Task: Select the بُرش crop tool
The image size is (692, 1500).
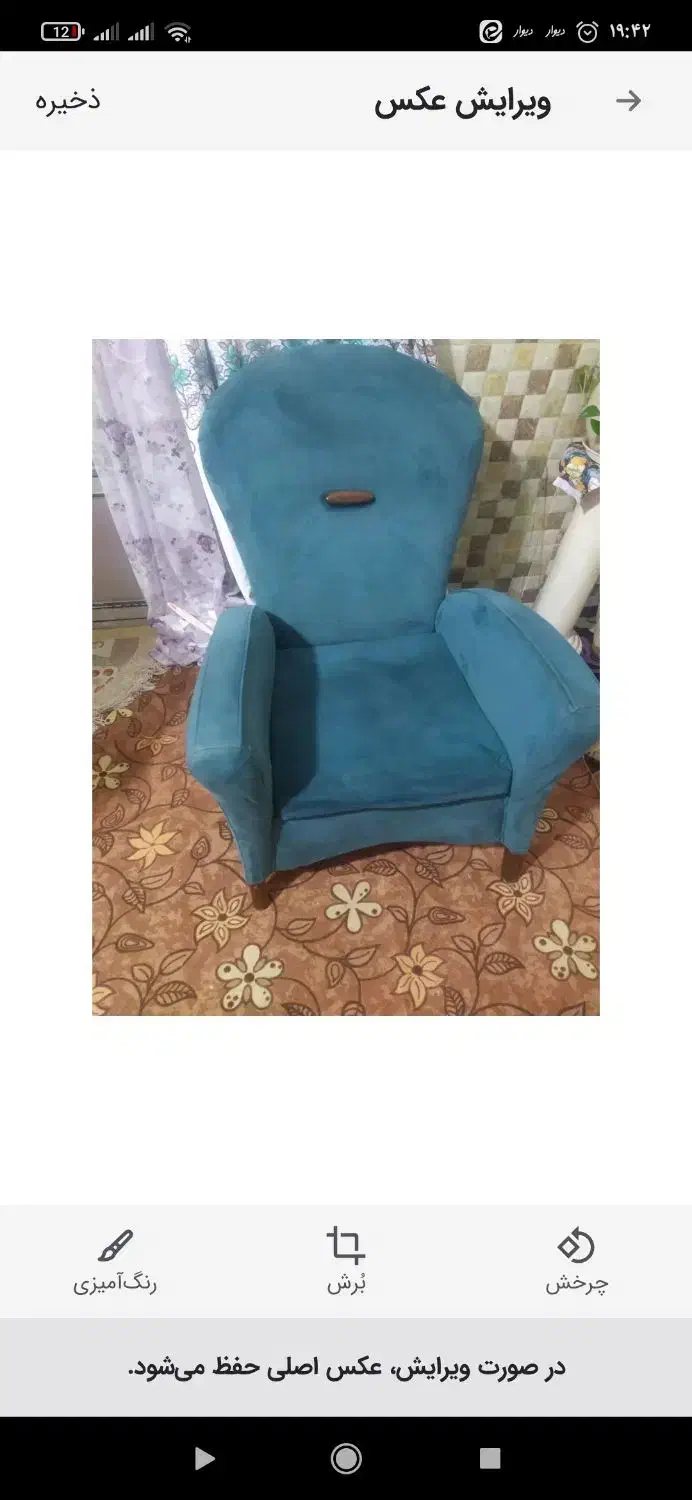Action: 346,1260
